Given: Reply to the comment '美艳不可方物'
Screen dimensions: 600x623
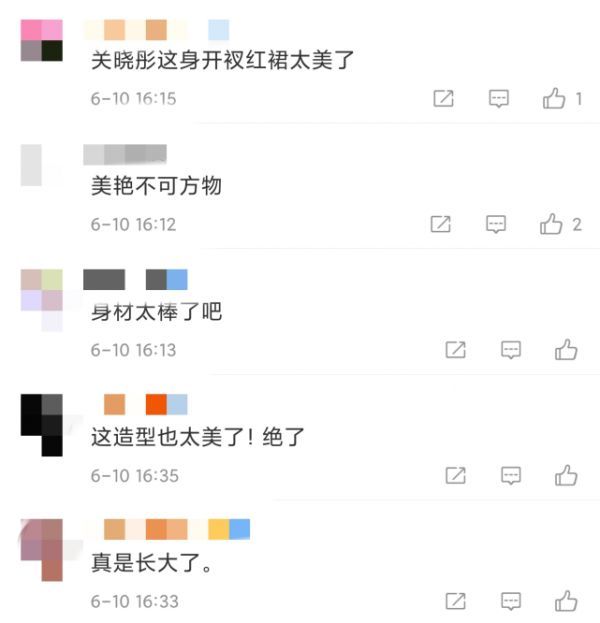Looking at the screenshot, I should coord(496,224).
